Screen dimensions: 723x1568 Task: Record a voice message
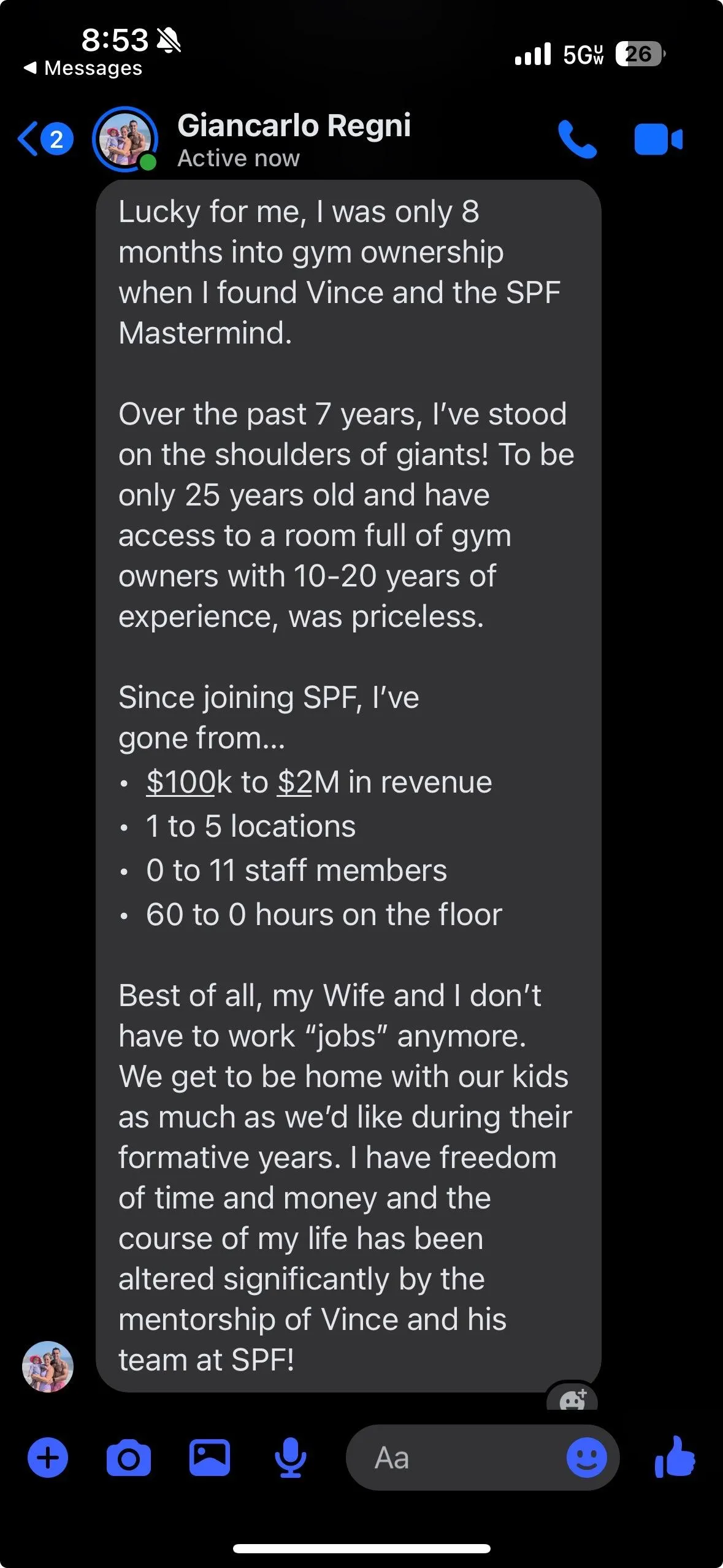pyautogui.click(x=289, y=1458)
